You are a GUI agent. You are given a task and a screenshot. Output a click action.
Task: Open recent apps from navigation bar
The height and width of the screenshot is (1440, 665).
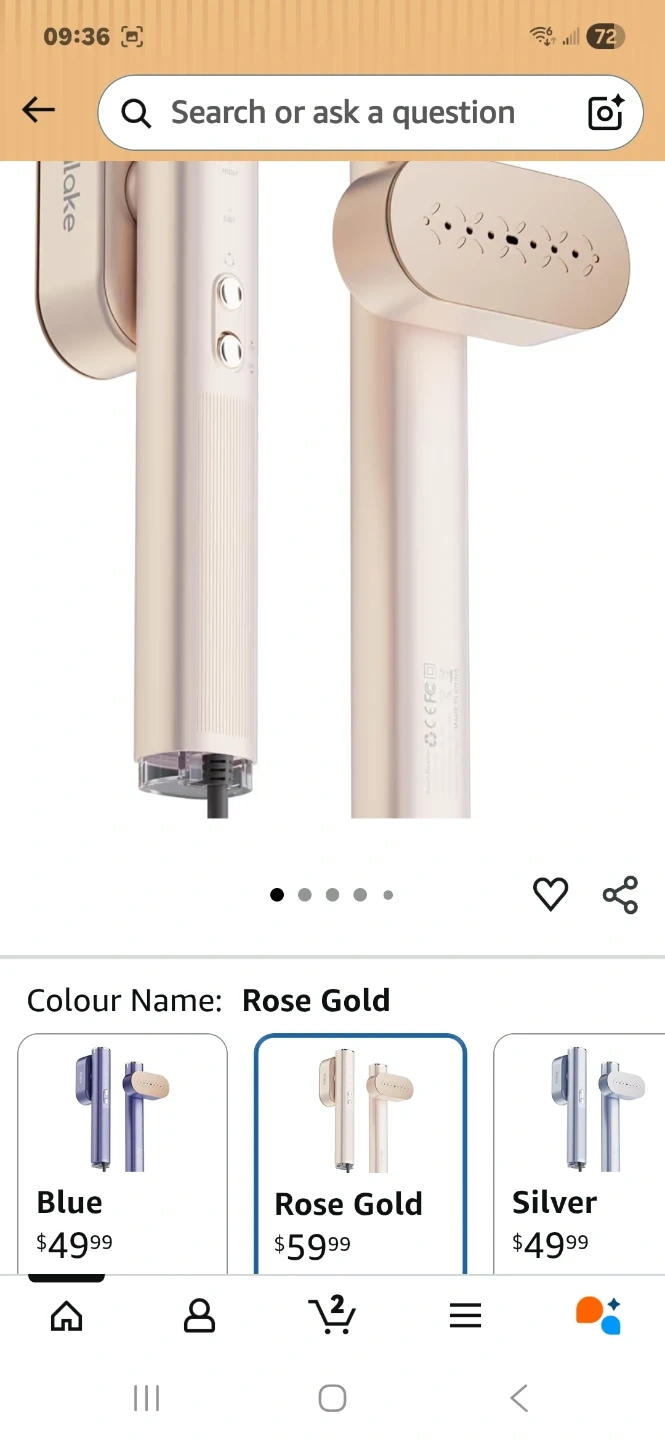click(146, 1398)
